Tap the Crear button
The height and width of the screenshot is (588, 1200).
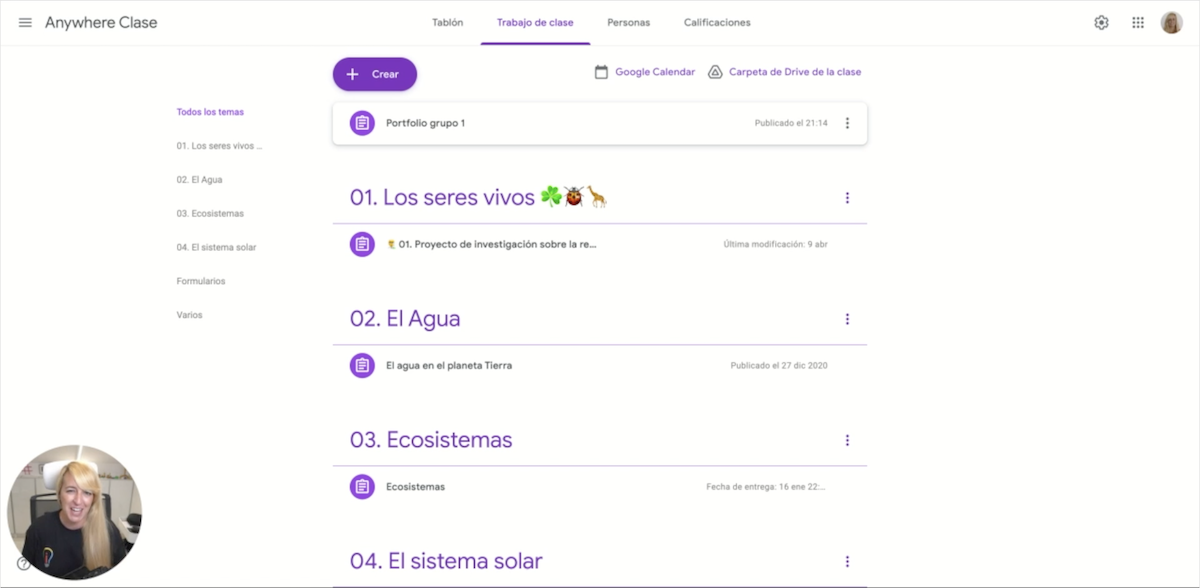point(374,74)
